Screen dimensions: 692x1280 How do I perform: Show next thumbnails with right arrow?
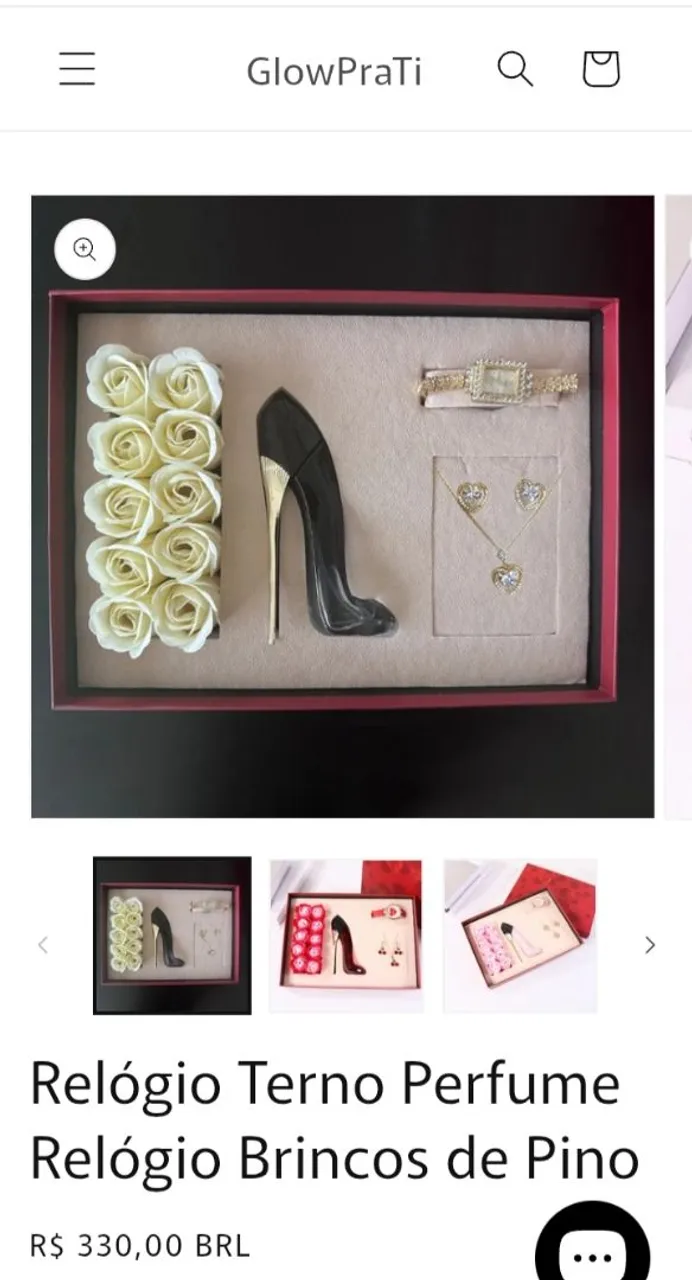650,945
